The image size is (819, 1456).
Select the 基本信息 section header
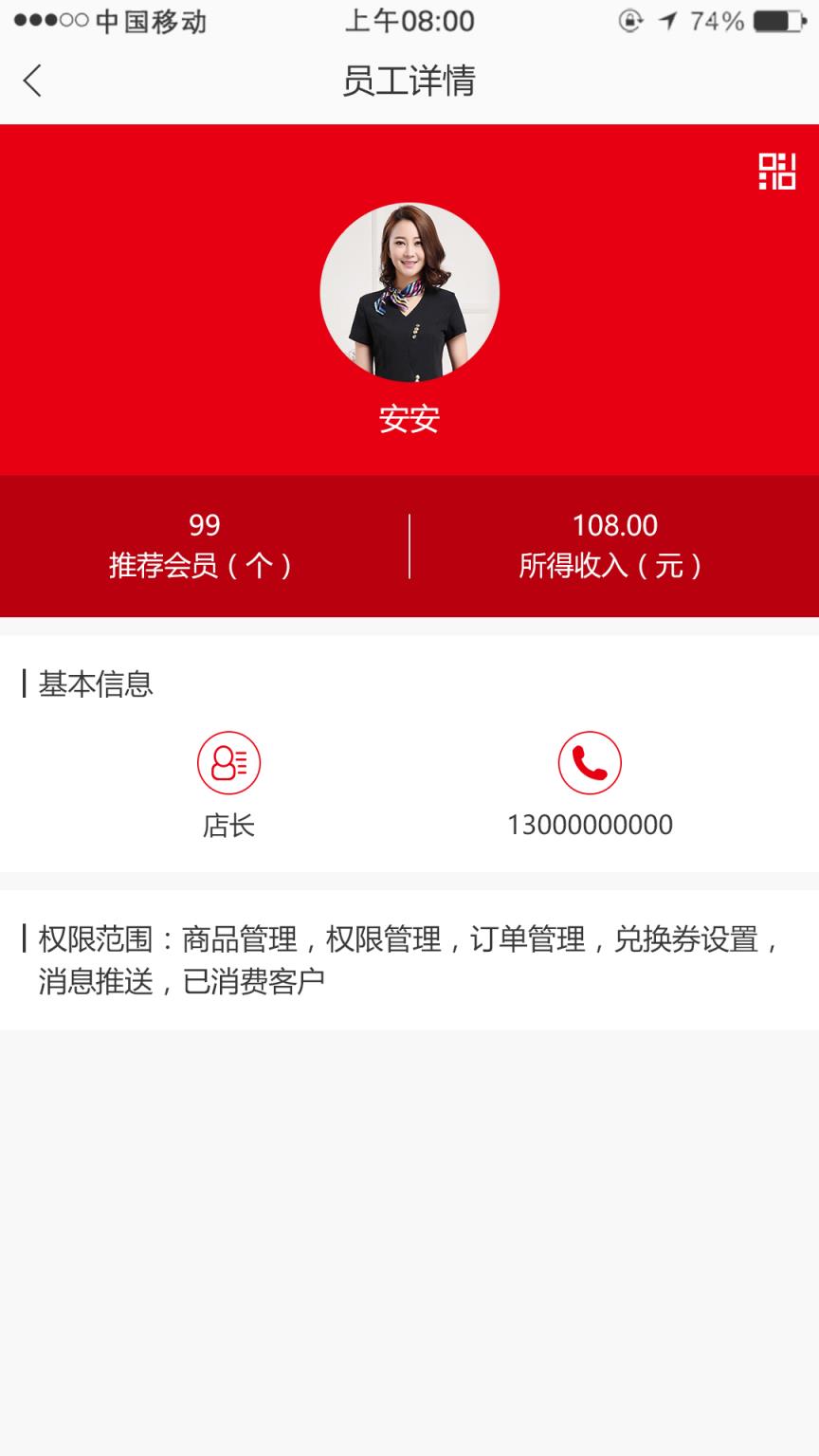click(96, 682)
